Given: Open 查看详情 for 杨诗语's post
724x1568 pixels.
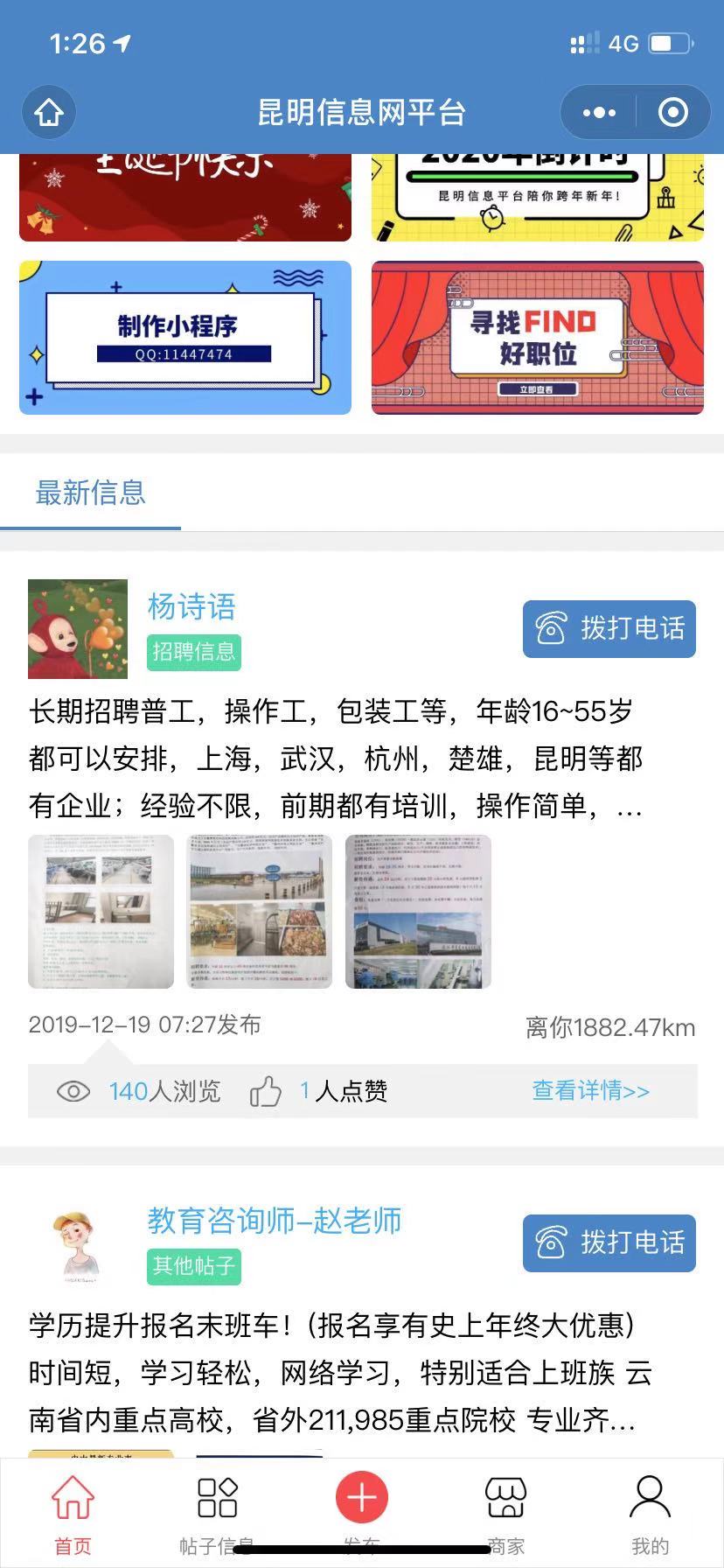Looking at the screenshot, I should pyautogui.click(x=591, y=1091).
